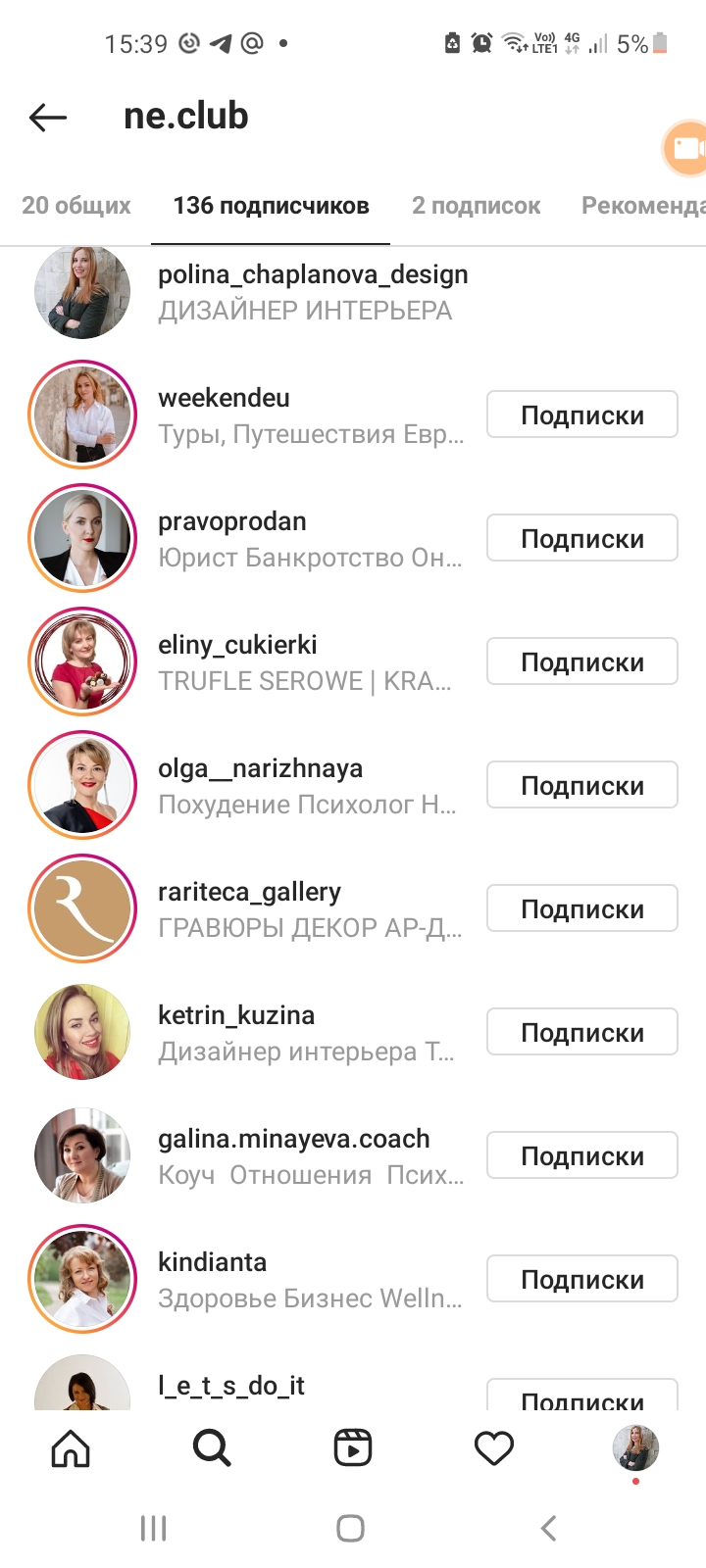
Task: Open the search tab
Action: pyautogui.click(x=212, y=1447)
